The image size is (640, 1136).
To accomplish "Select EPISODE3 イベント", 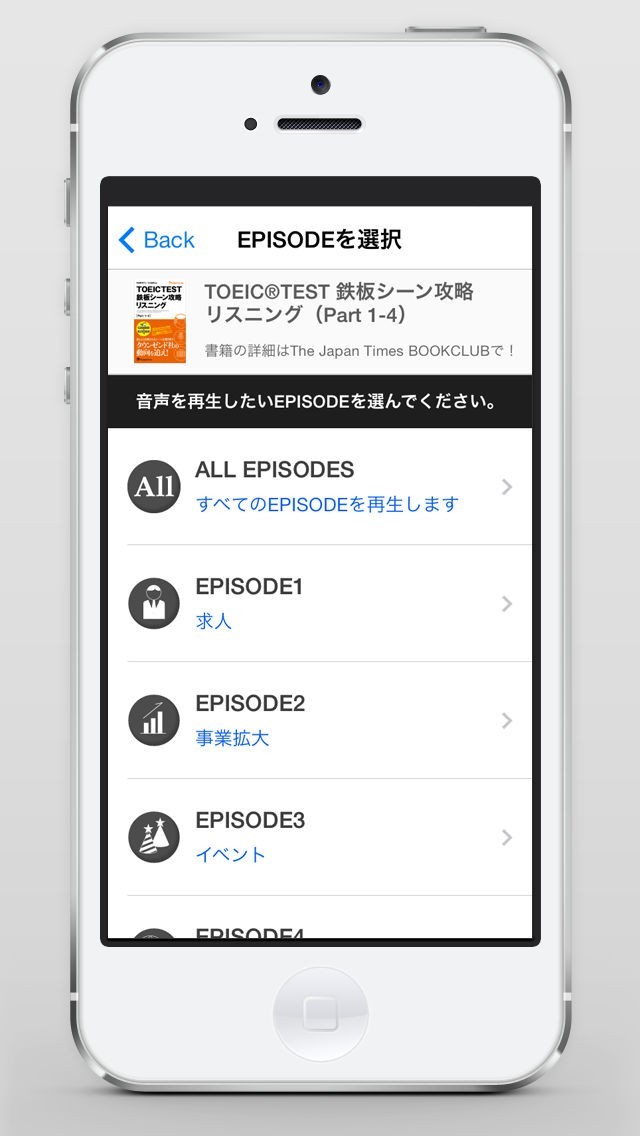I will 320,838.
